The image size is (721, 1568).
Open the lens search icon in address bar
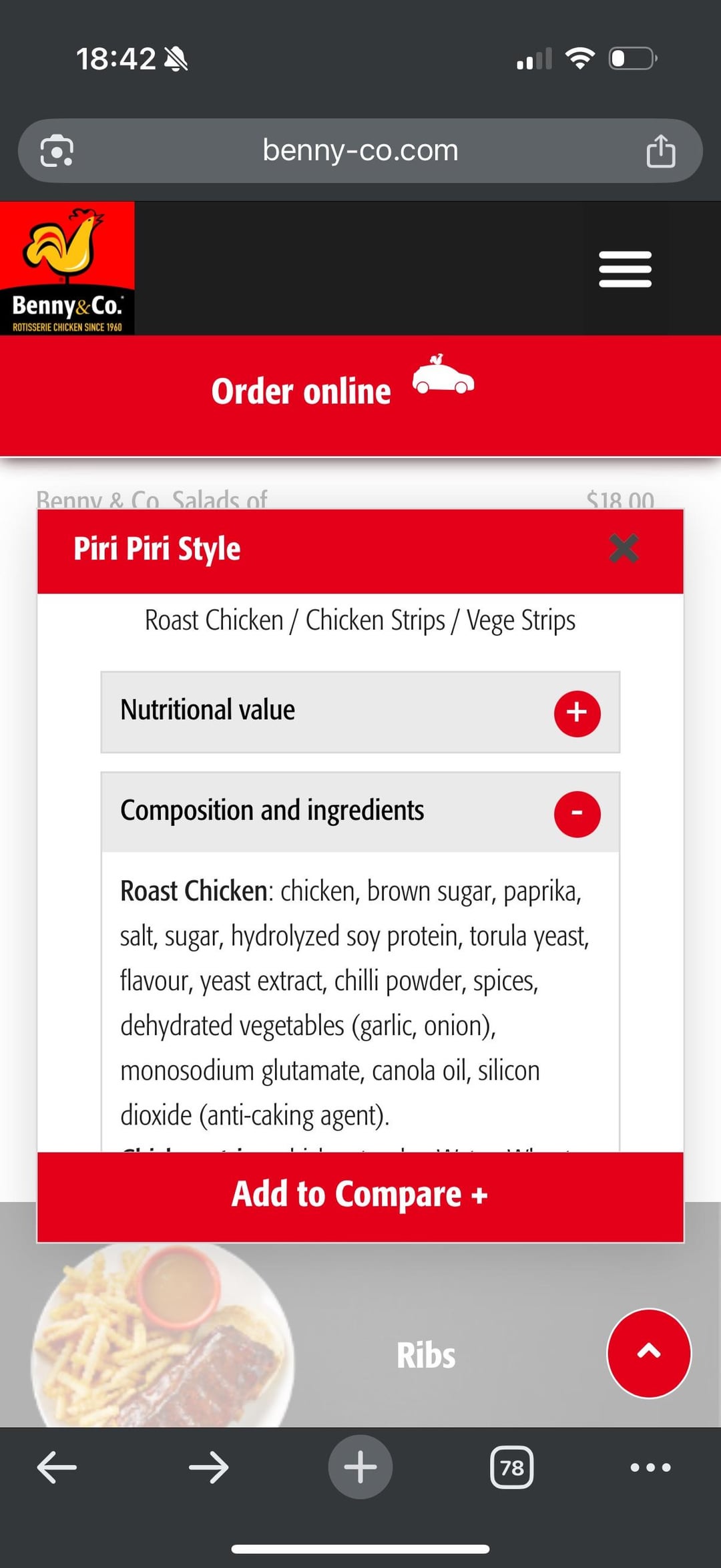pos(57,151)
